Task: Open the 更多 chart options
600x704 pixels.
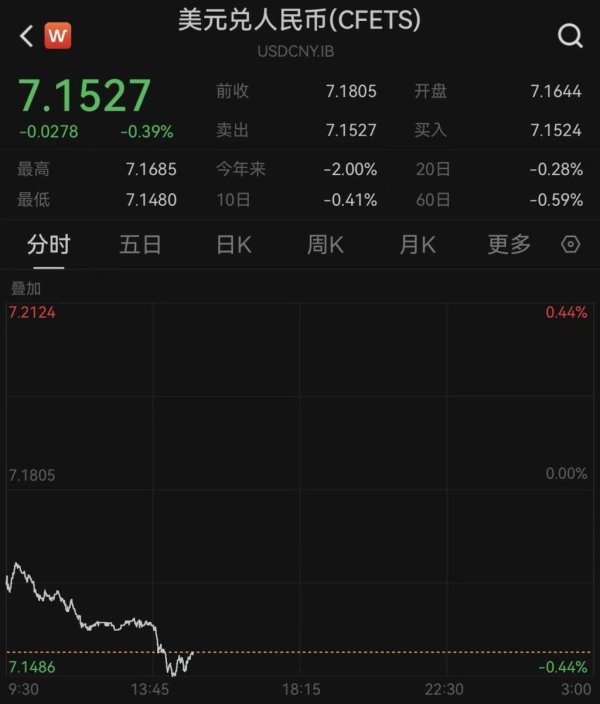Action: point(509,245)
